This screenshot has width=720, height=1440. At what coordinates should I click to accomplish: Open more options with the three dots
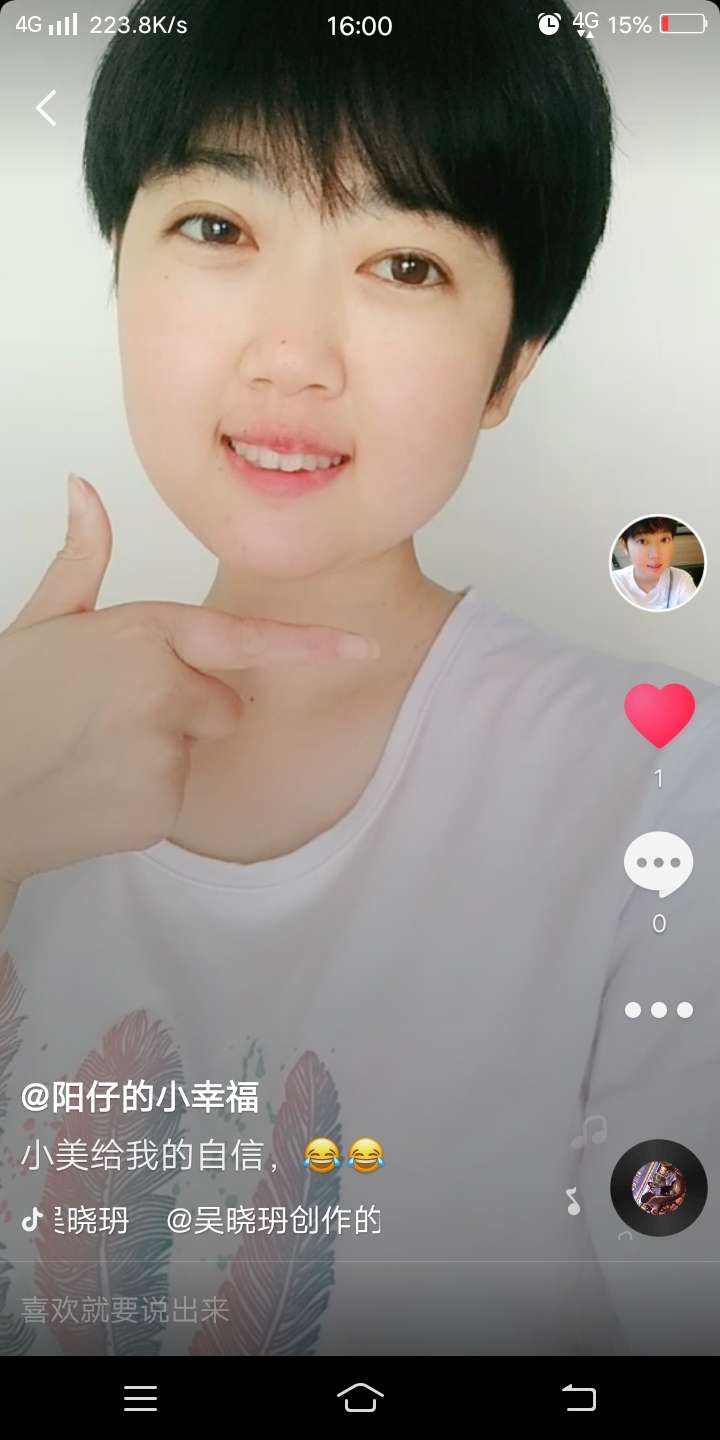tap(658, 1010)
